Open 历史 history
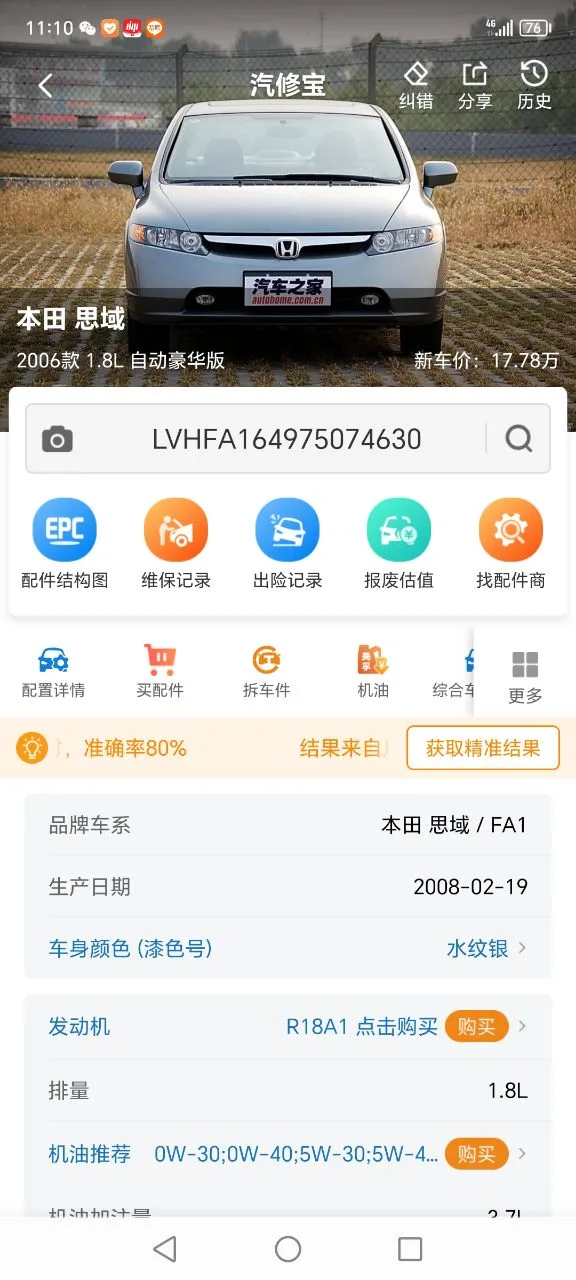The image size is (576, 1280). pos(534,85)
